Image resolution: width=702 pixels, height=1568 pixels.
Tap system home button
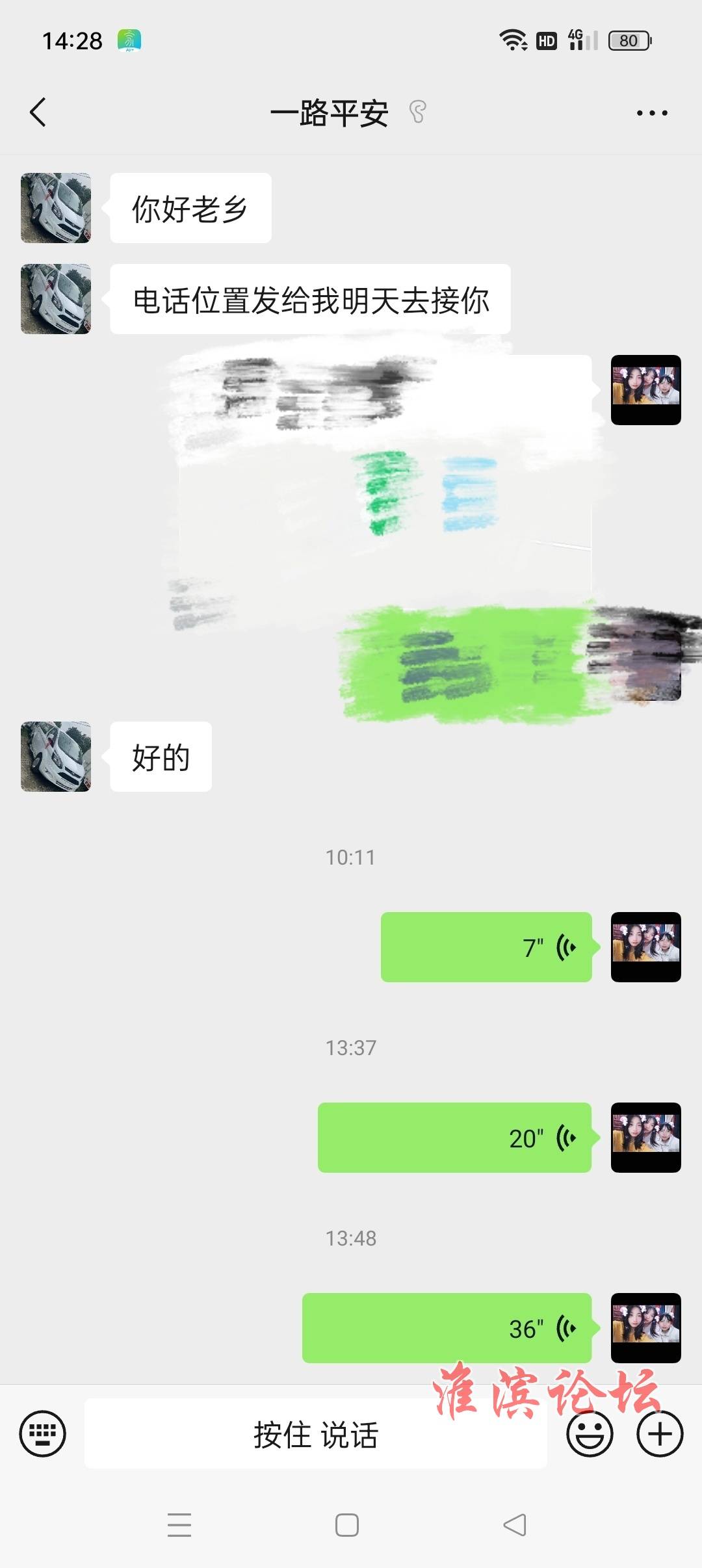347,1524
